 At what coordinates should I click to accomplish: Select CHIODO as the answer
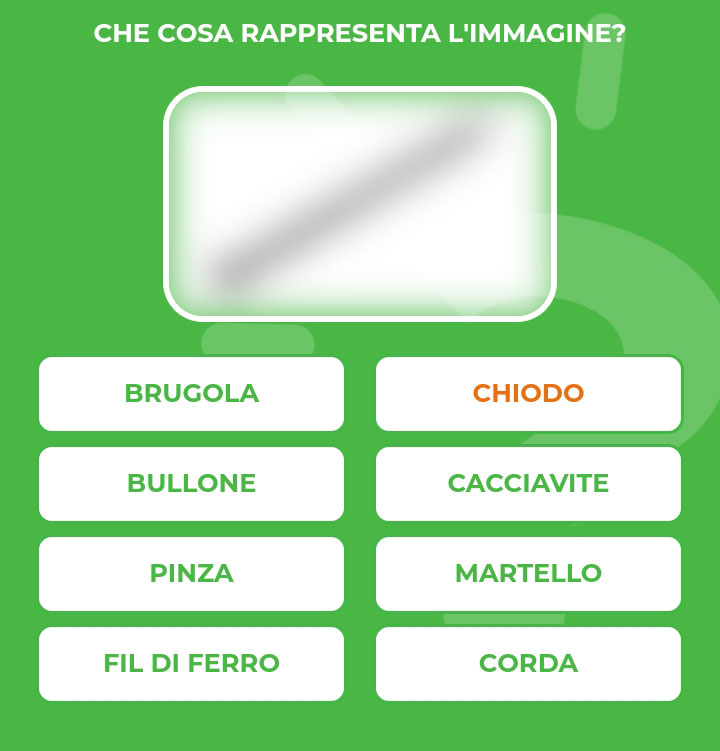coord(528,394)
